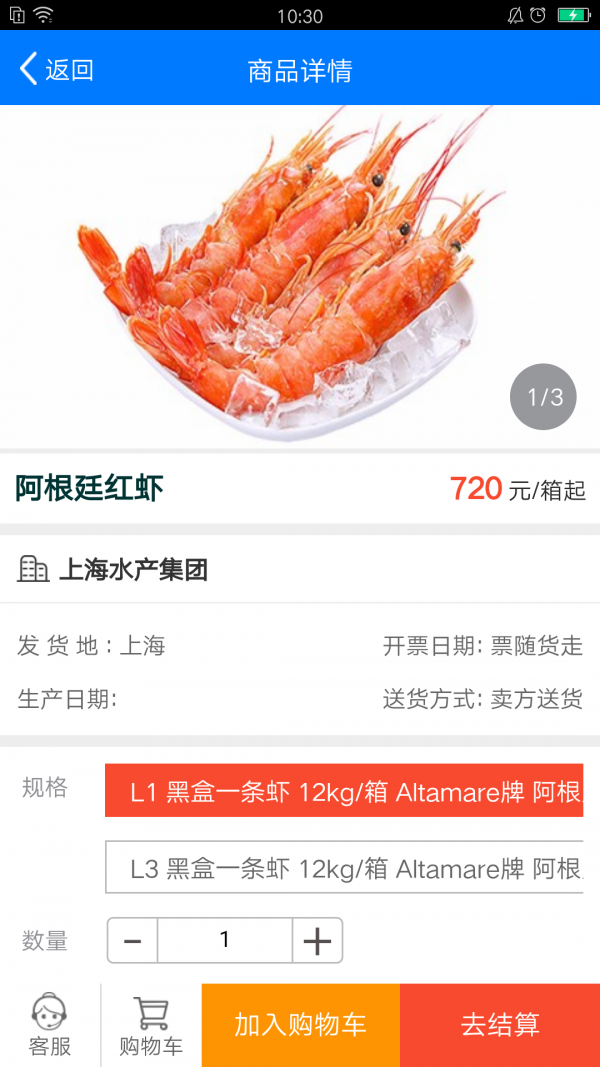The width and height of the screenshot is (600, 1067).
Task: Contact 客服 customer service
Action: pos(49,1025)
